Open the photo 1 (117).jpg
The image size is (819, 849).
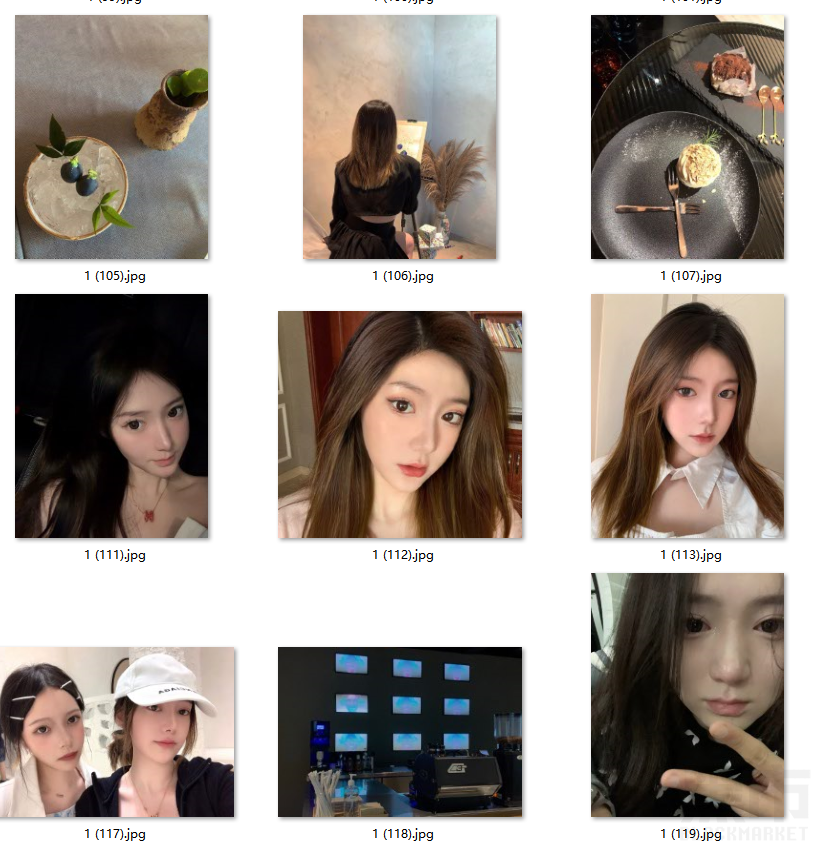pos(117,732)
